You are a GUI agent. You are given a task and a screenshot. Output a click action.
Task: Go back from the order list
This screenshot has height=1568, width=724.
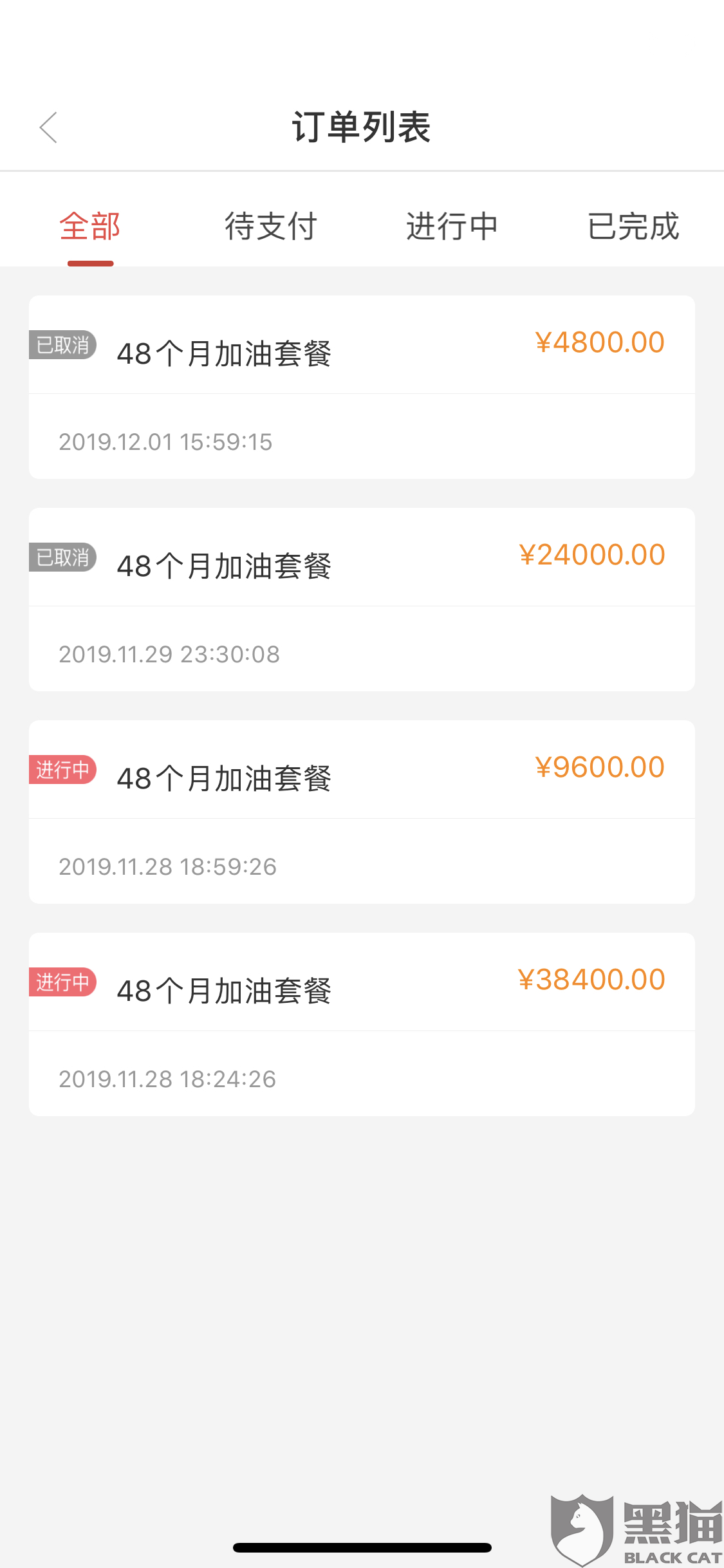pos(49,127)
